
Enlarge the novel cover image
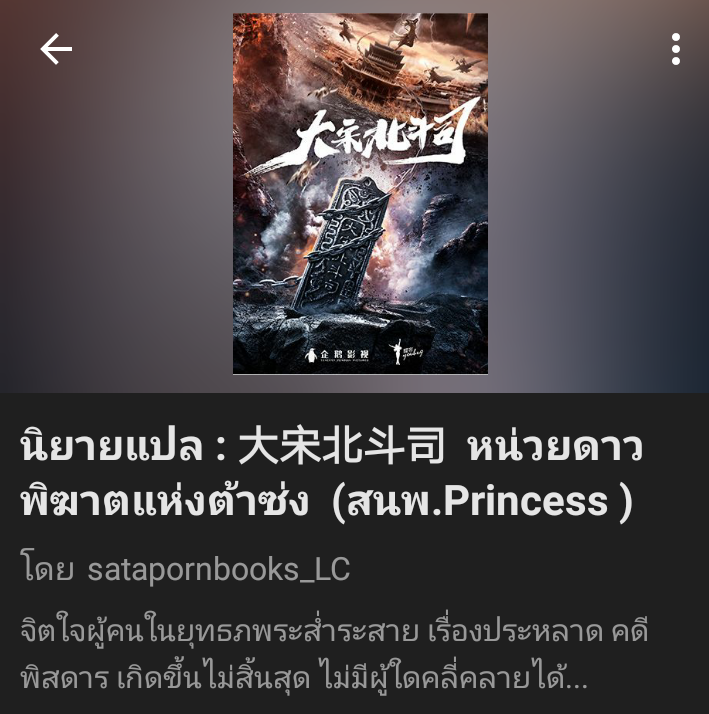point(360,193)
